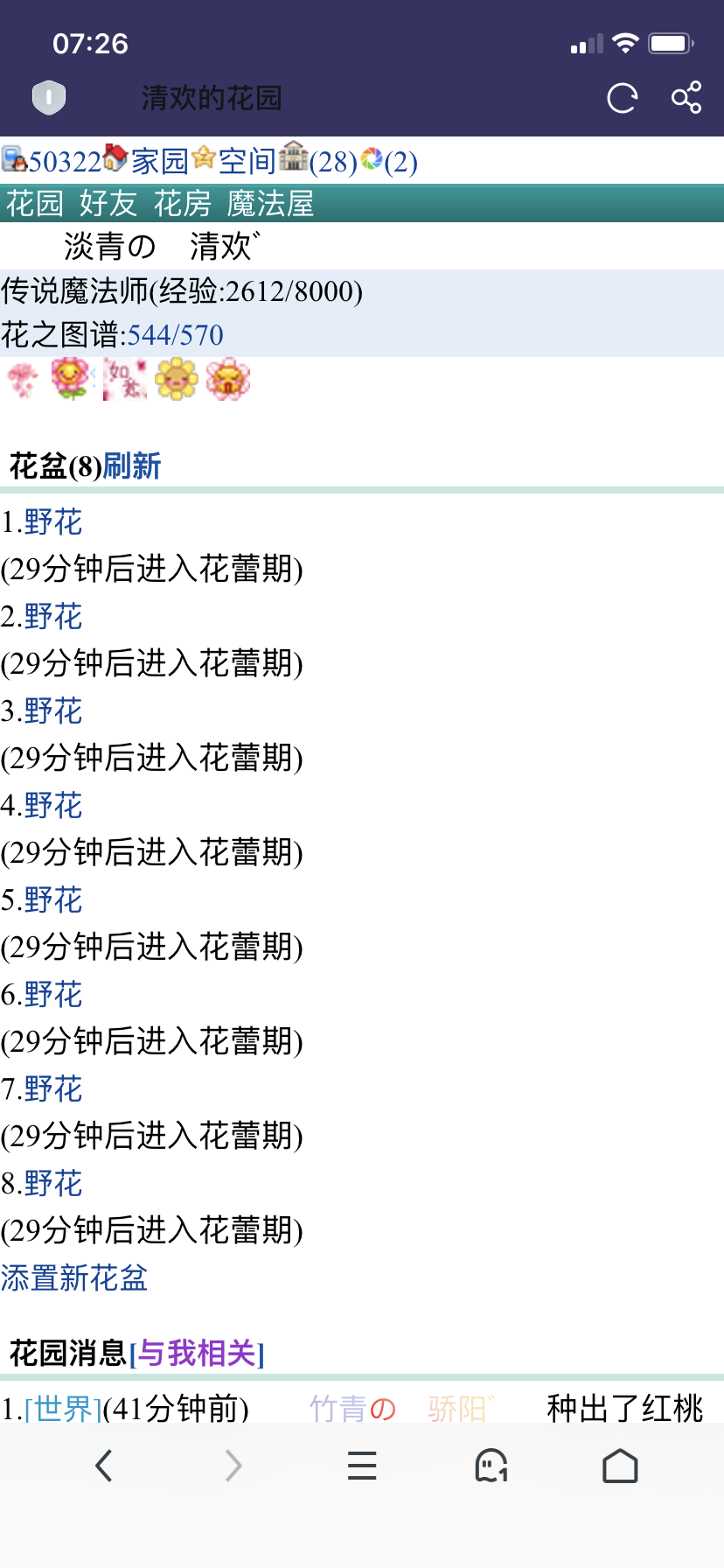The image size is (724, 1568).
Task: Tap 添置新花盆 to add pot
Action: (74, 1278)
